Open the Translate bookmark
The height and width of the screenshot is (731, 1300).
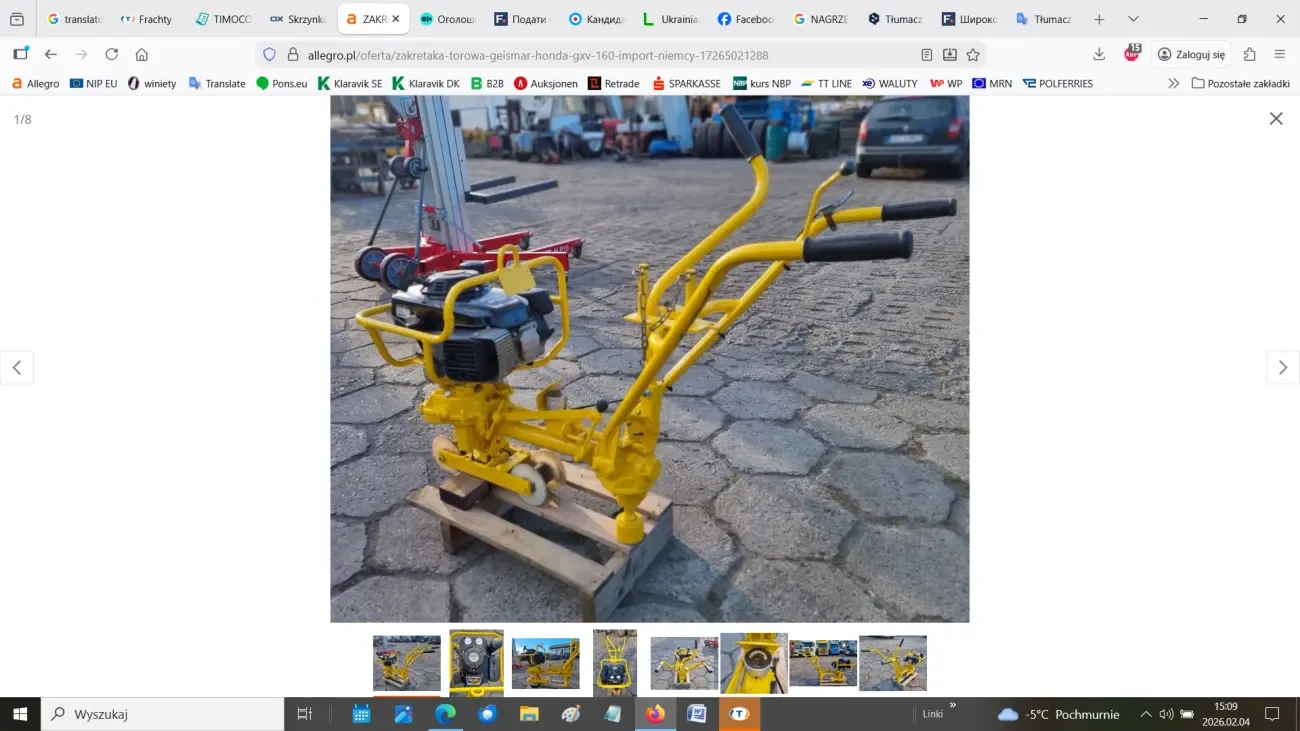click(217, 84)
